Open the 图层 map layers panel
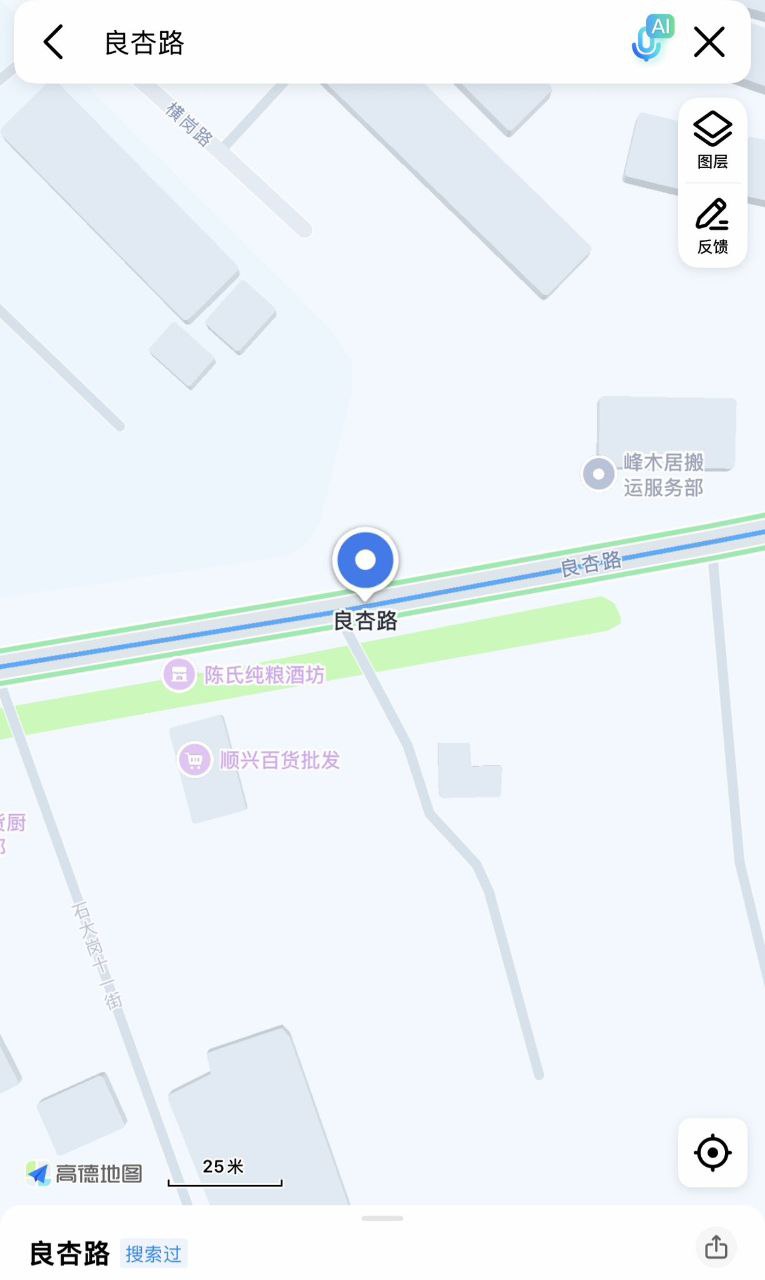Image resolution: width=765 pixels, height=1280 pixels. pyautogui.click(x=712, y=140)
